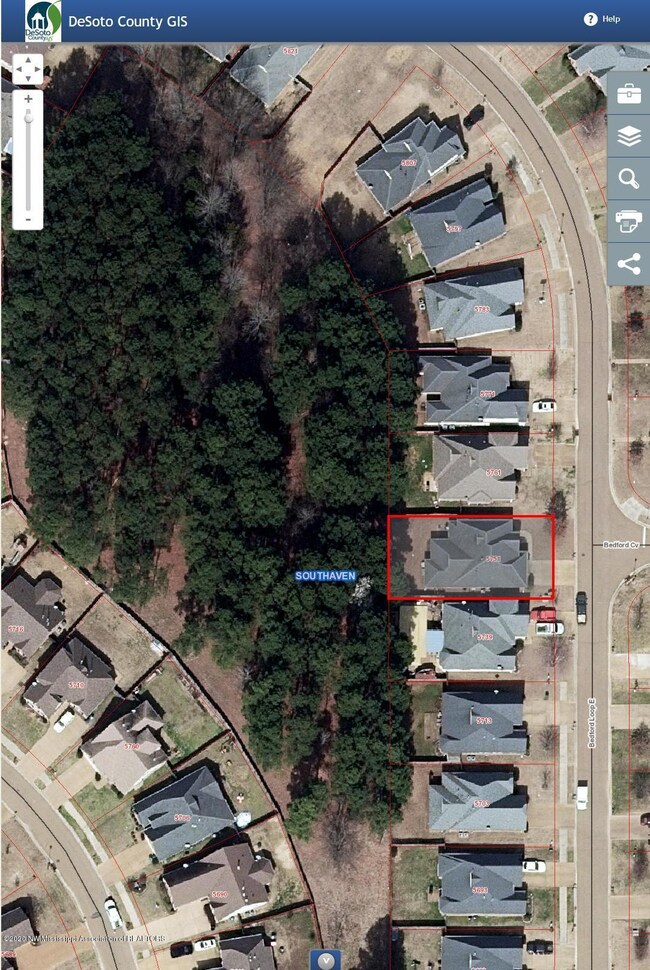Zoom out with the minus button
This screenshot has height=970, width=650.
coord(28,219)
